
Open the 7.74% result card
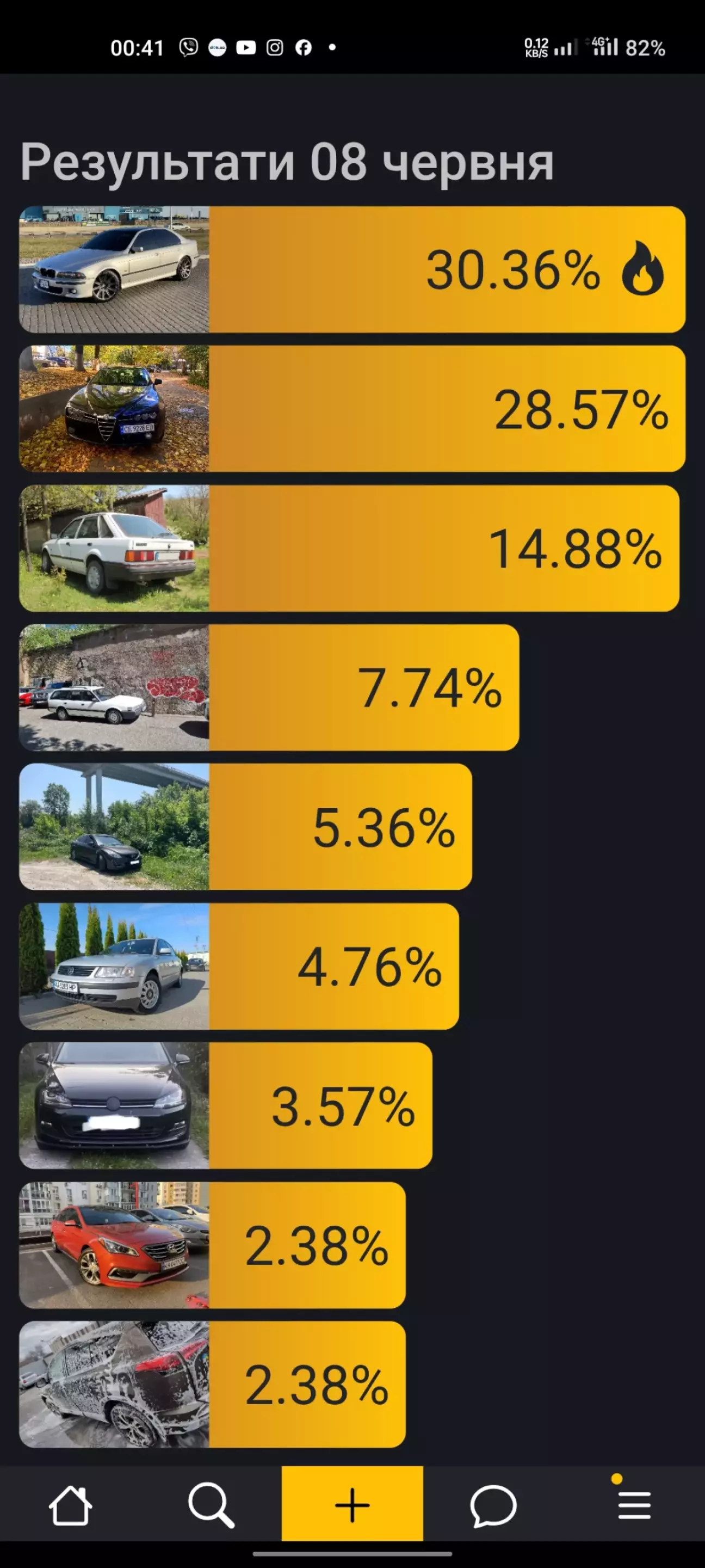point(269,688)
